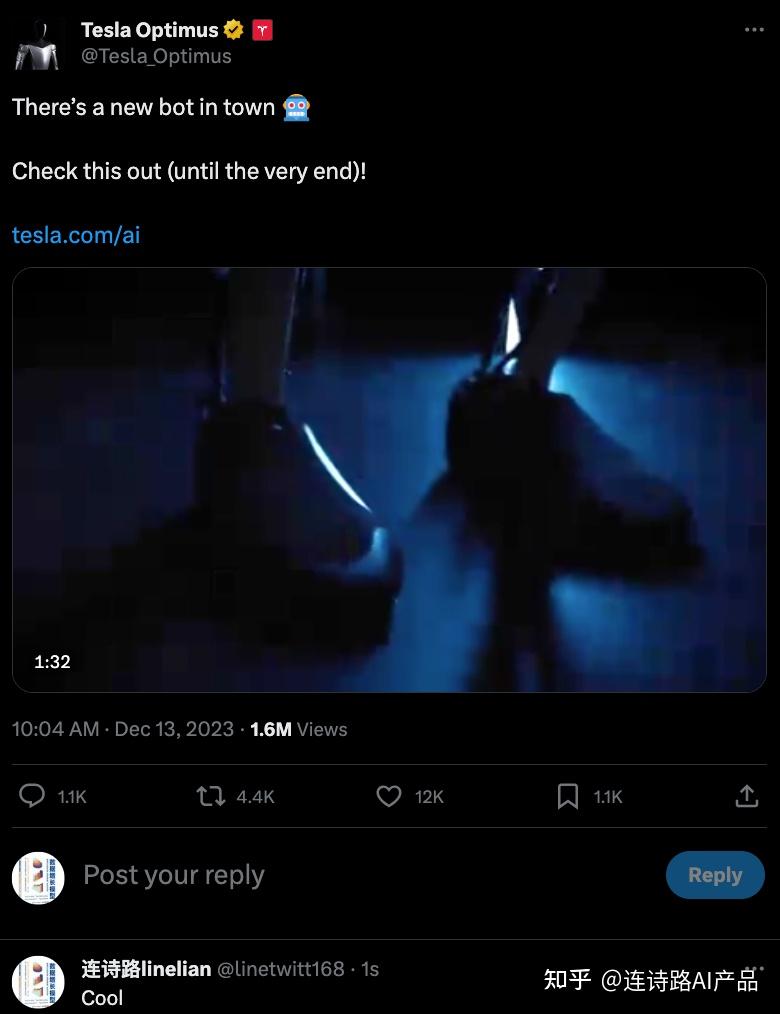The height and width of the screenshot is (1014, 780).
Task: Bookmark this post
Action: click(567, 796)
